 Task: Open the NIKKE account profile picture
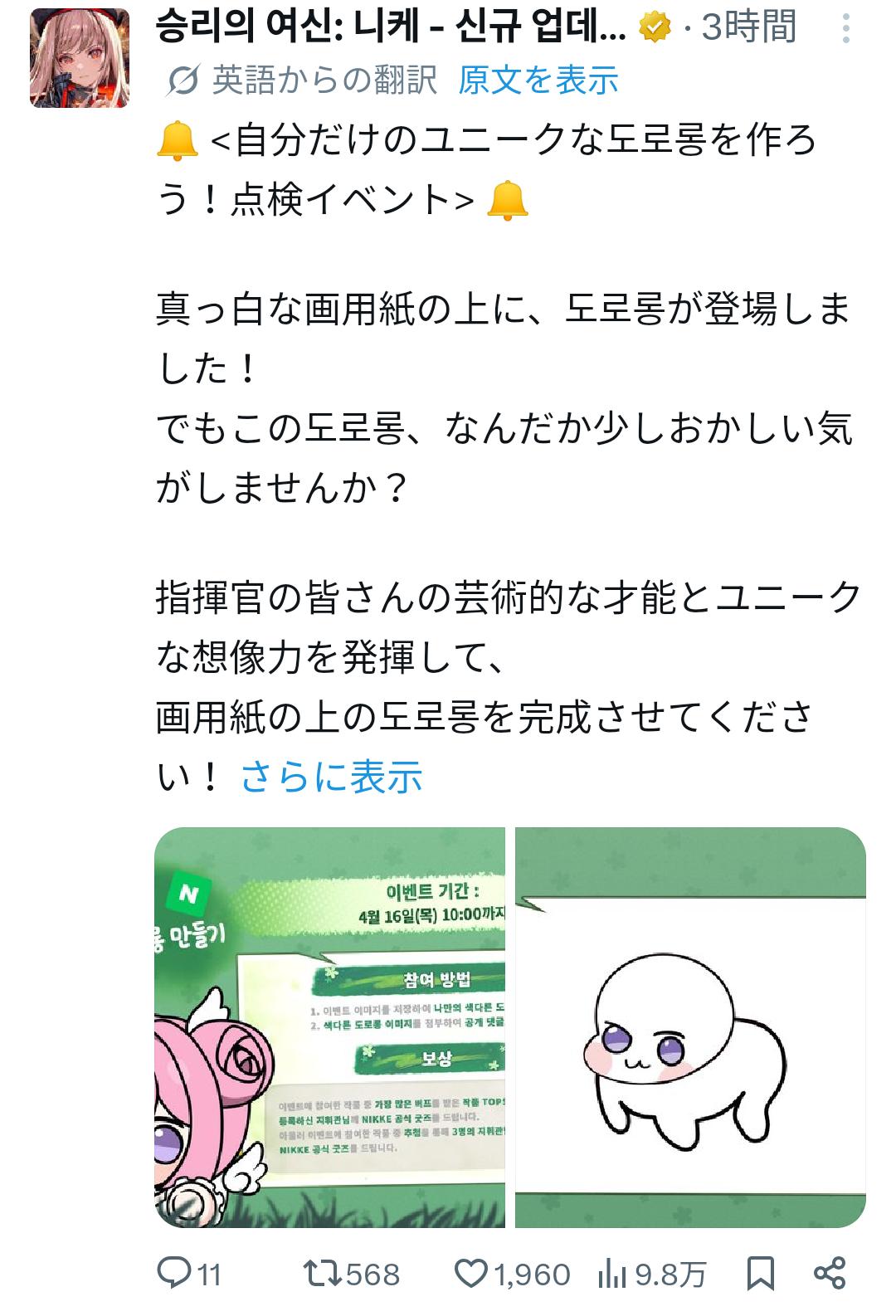tap(80, 59)
